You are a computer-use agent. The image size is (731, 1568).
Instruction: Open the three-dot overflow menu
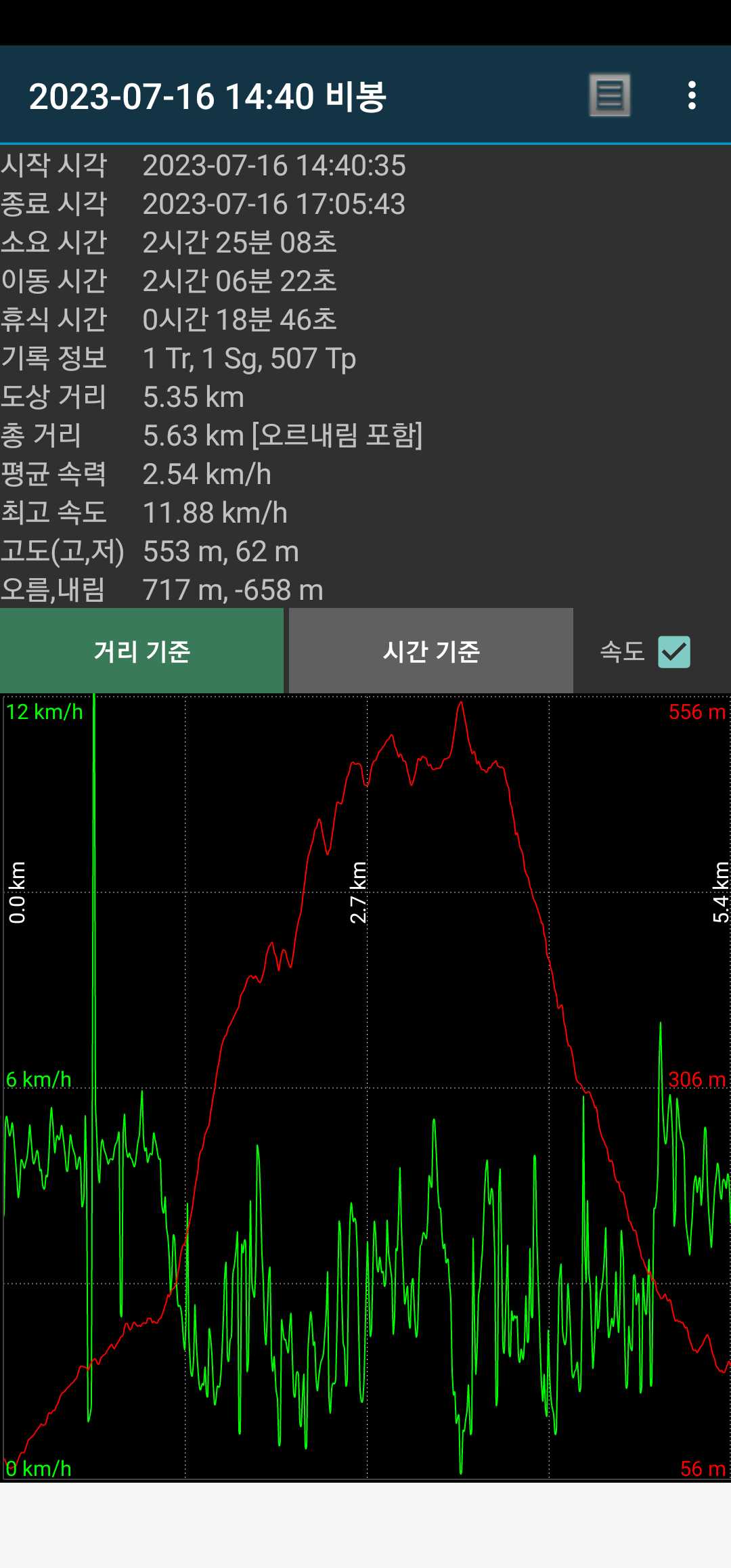pos(692,95)
